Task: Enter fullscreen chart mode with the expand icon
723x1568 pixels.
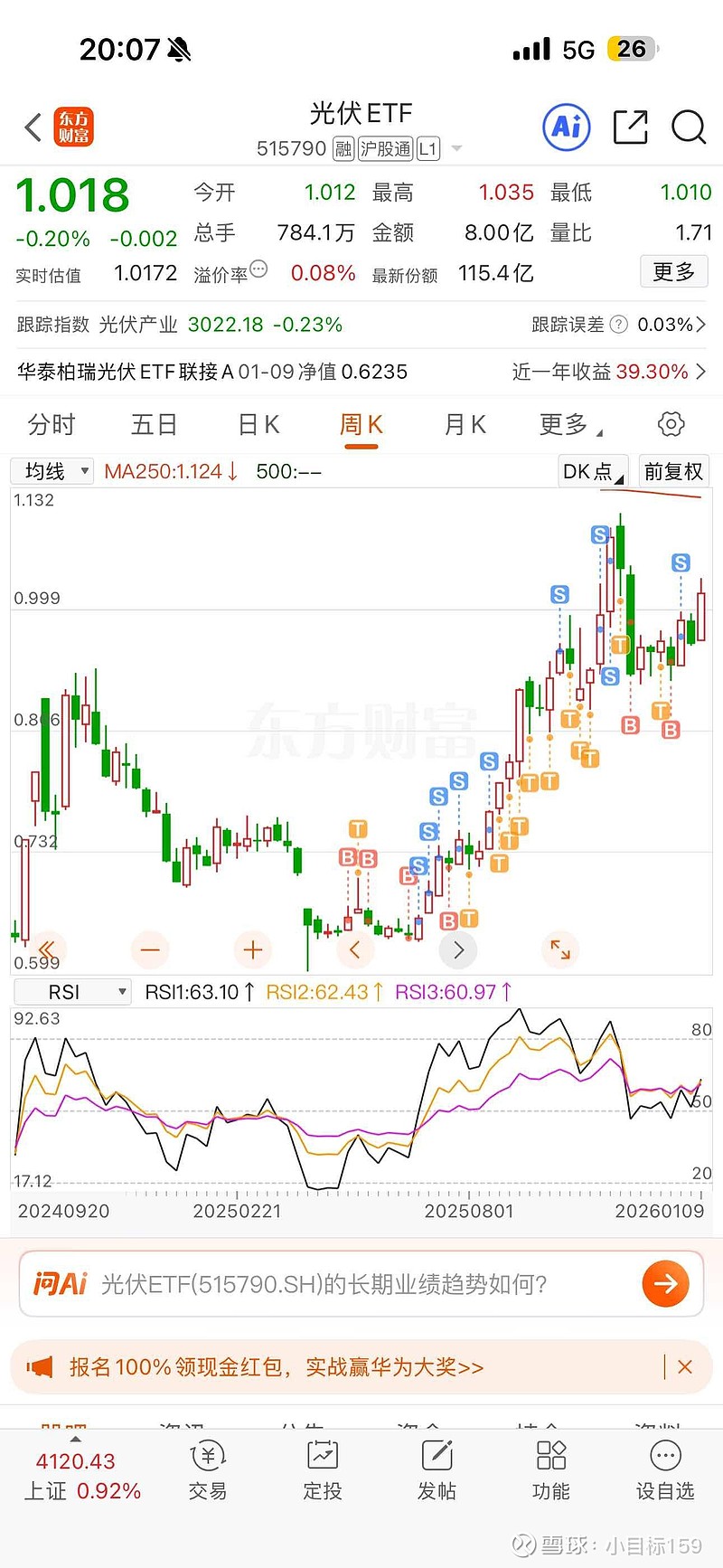Action: coord(560,949)
